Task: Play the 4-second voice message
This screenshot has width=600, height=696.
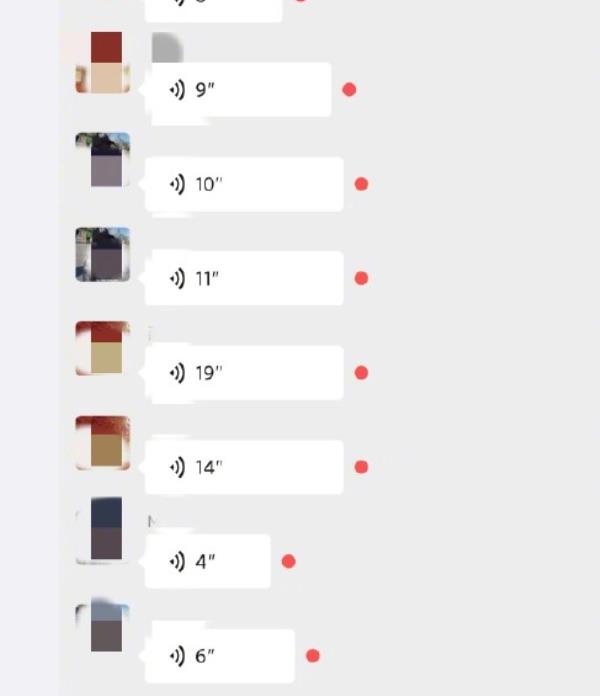Action: pyautogui.click(x=208, y=561)
